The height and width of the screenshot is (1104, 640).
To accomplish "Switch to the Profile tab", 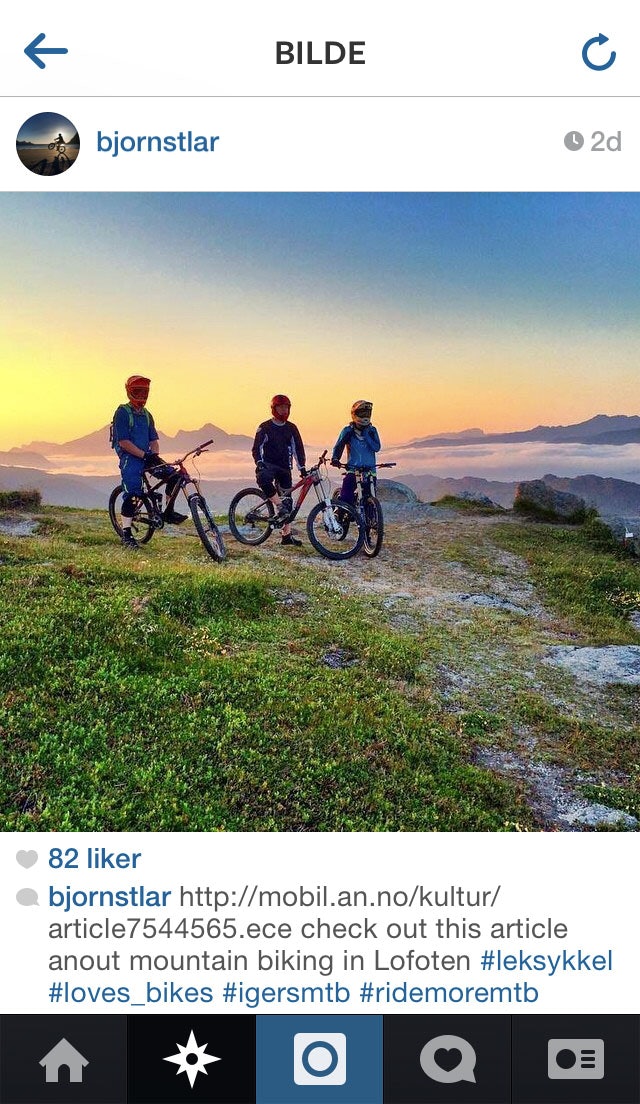I will tap(576, 1060).
